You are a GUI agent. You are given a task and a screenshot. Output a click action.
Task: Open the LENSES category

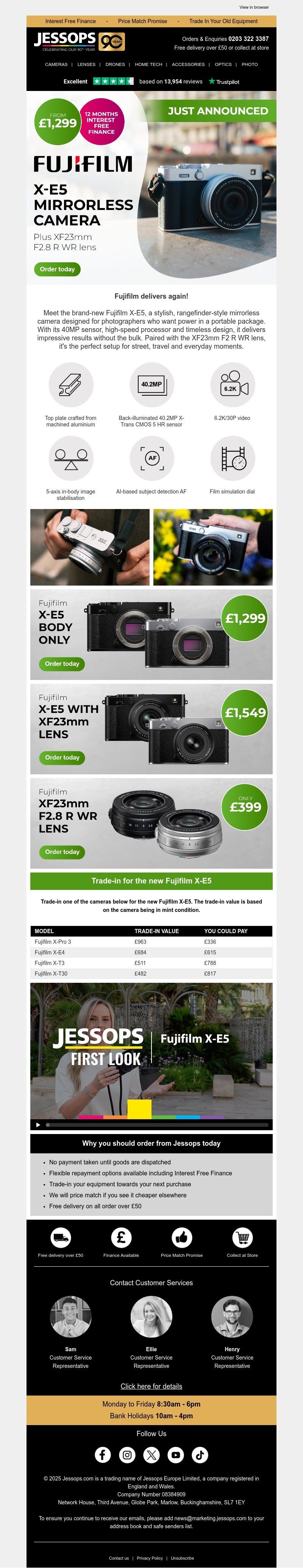point(86,64)
